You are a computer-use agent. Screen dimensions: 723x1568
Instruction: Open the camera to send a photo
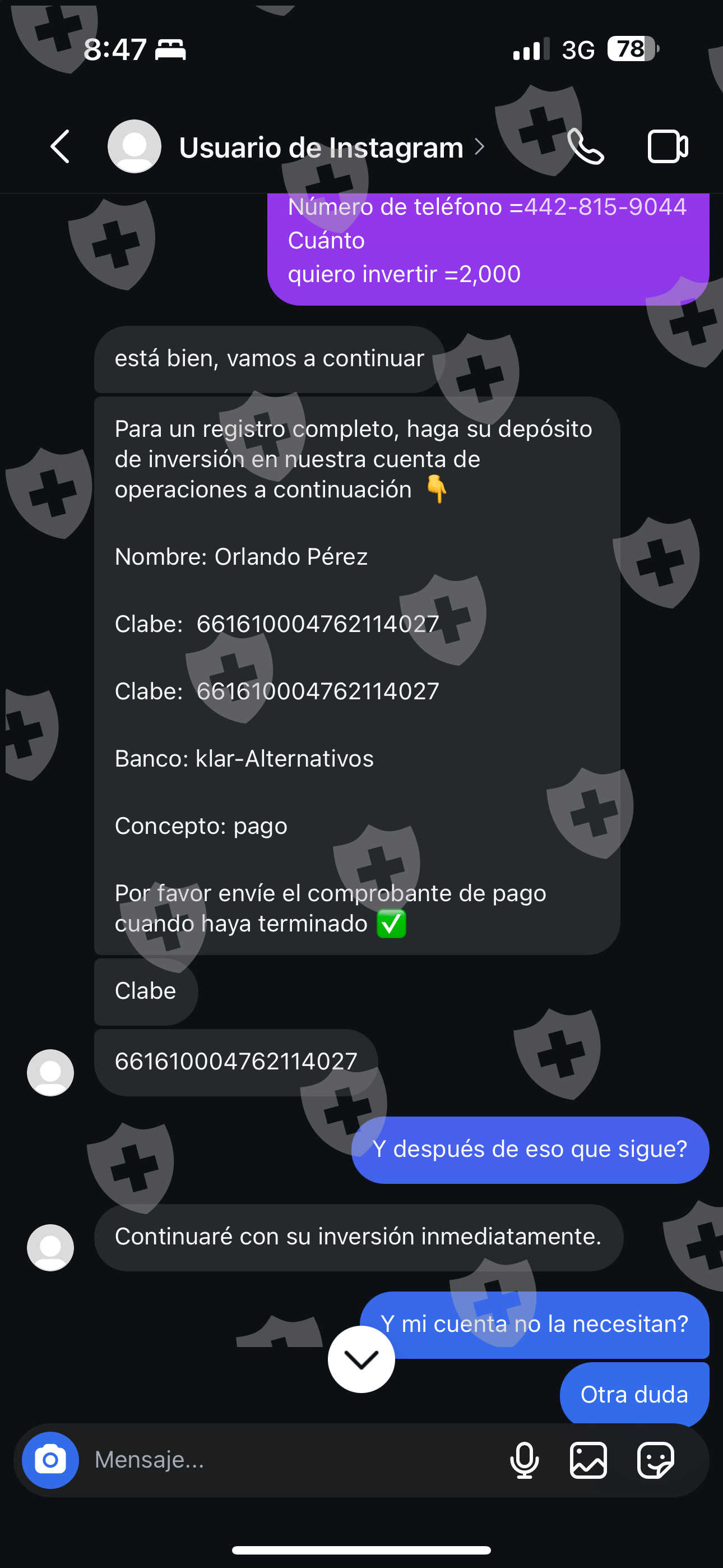[x=50, y=1460]
